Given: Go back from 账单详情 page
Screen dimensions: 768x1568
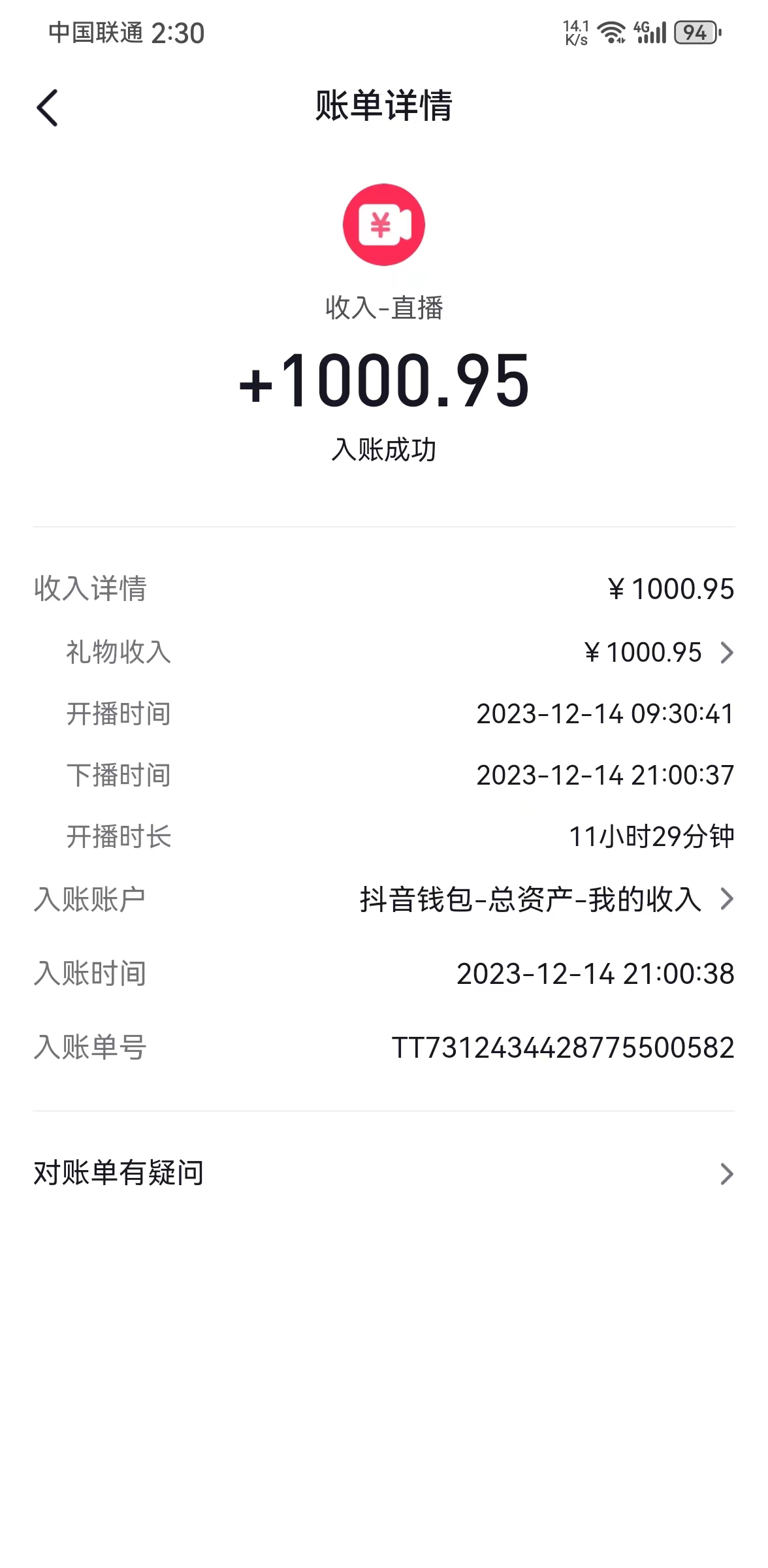Looking at the screenshot, I should tap(48, 108).
